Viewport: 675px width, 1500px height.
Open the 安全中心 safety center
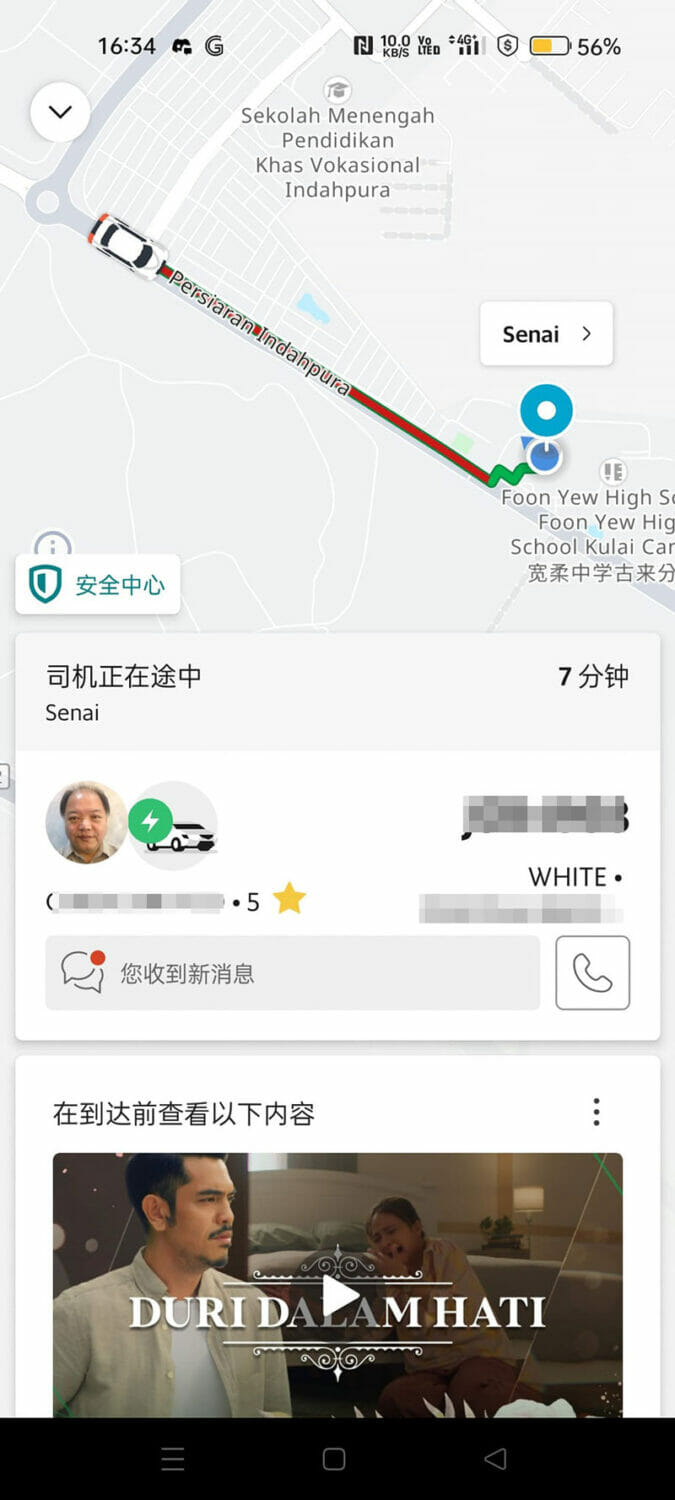tap(98, 585)
